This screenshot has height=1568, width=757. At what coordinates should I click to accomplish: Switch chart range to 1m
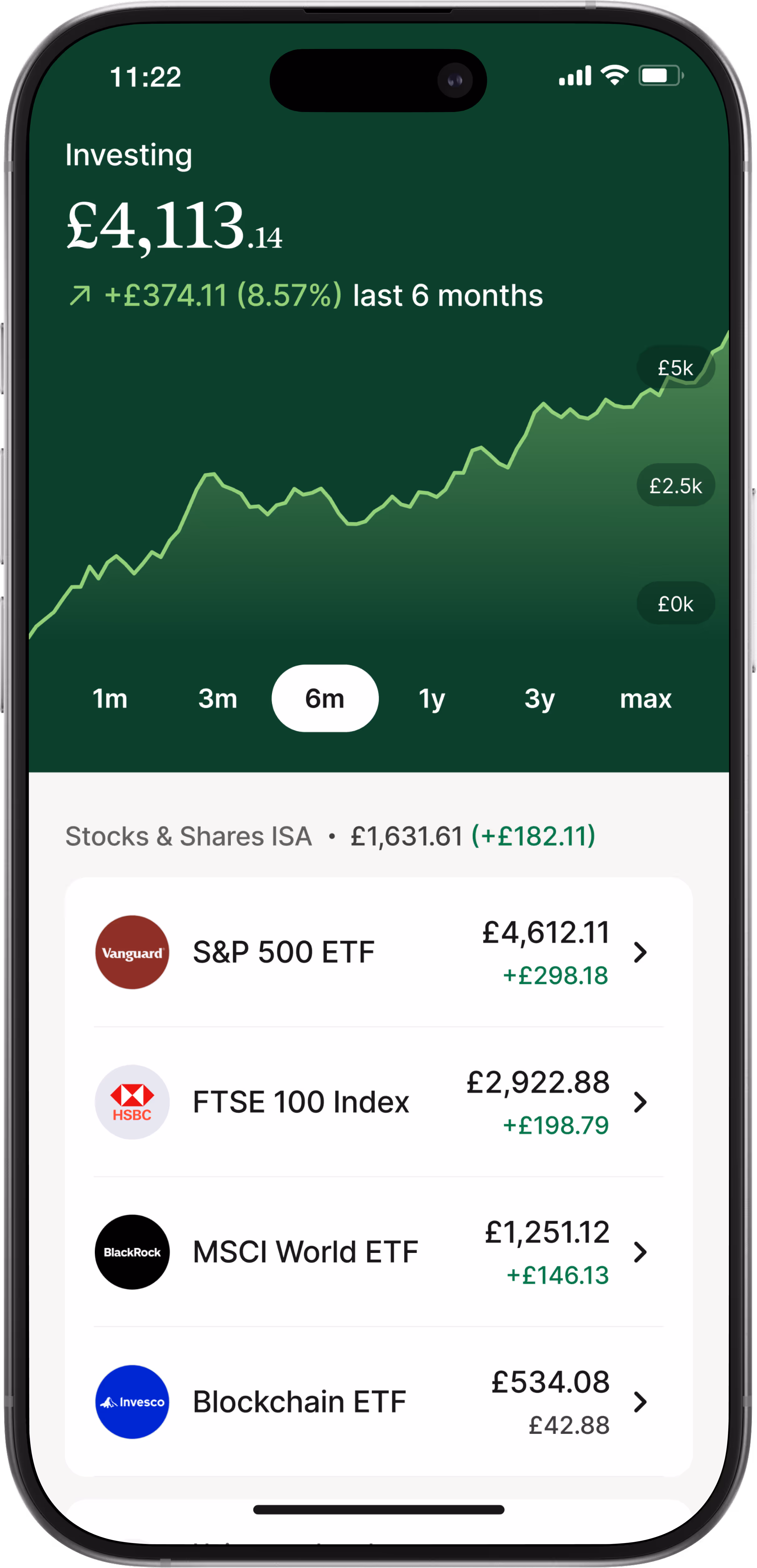[110, 699]
